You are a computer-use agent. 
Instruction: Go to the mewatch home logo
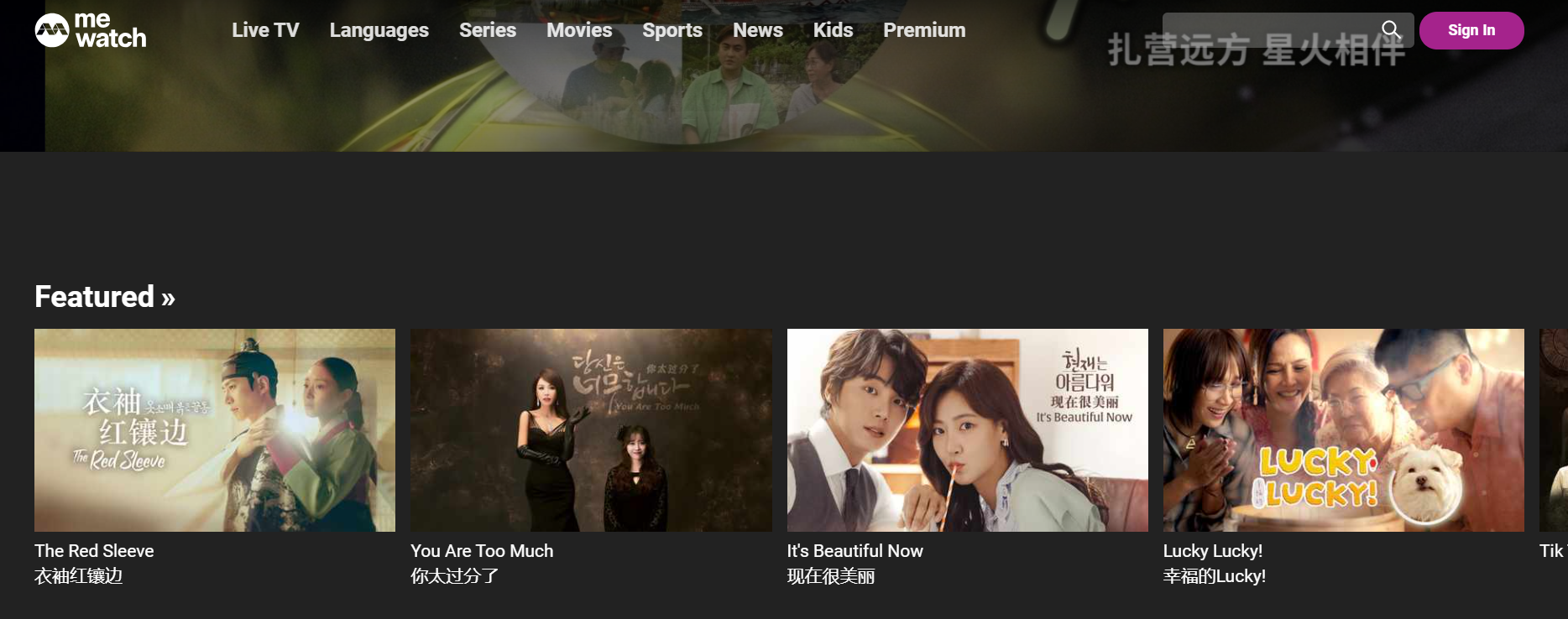(x=91, y=30)
